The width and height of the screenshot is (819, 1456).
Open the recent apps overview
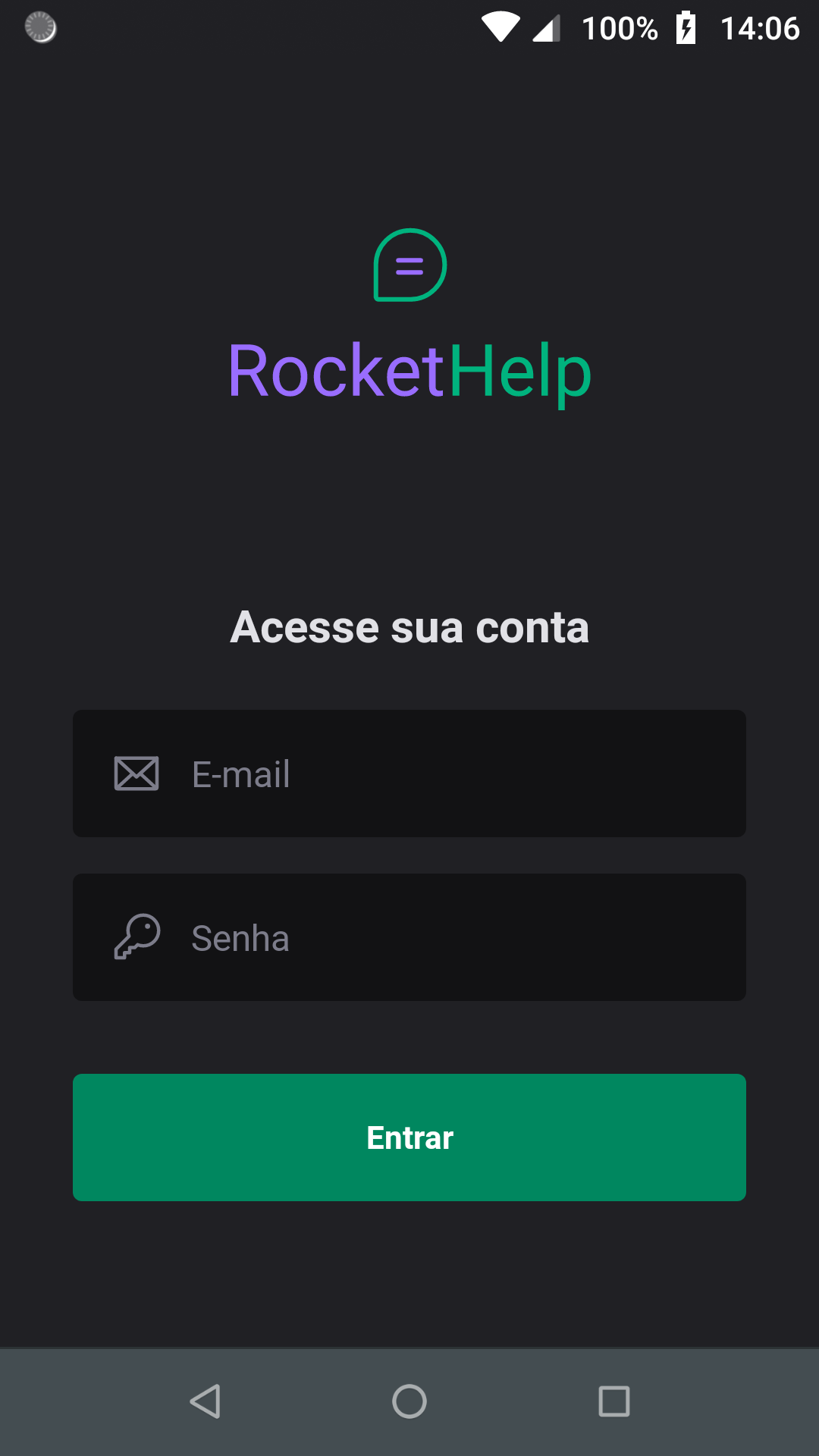pos(613,1401)
